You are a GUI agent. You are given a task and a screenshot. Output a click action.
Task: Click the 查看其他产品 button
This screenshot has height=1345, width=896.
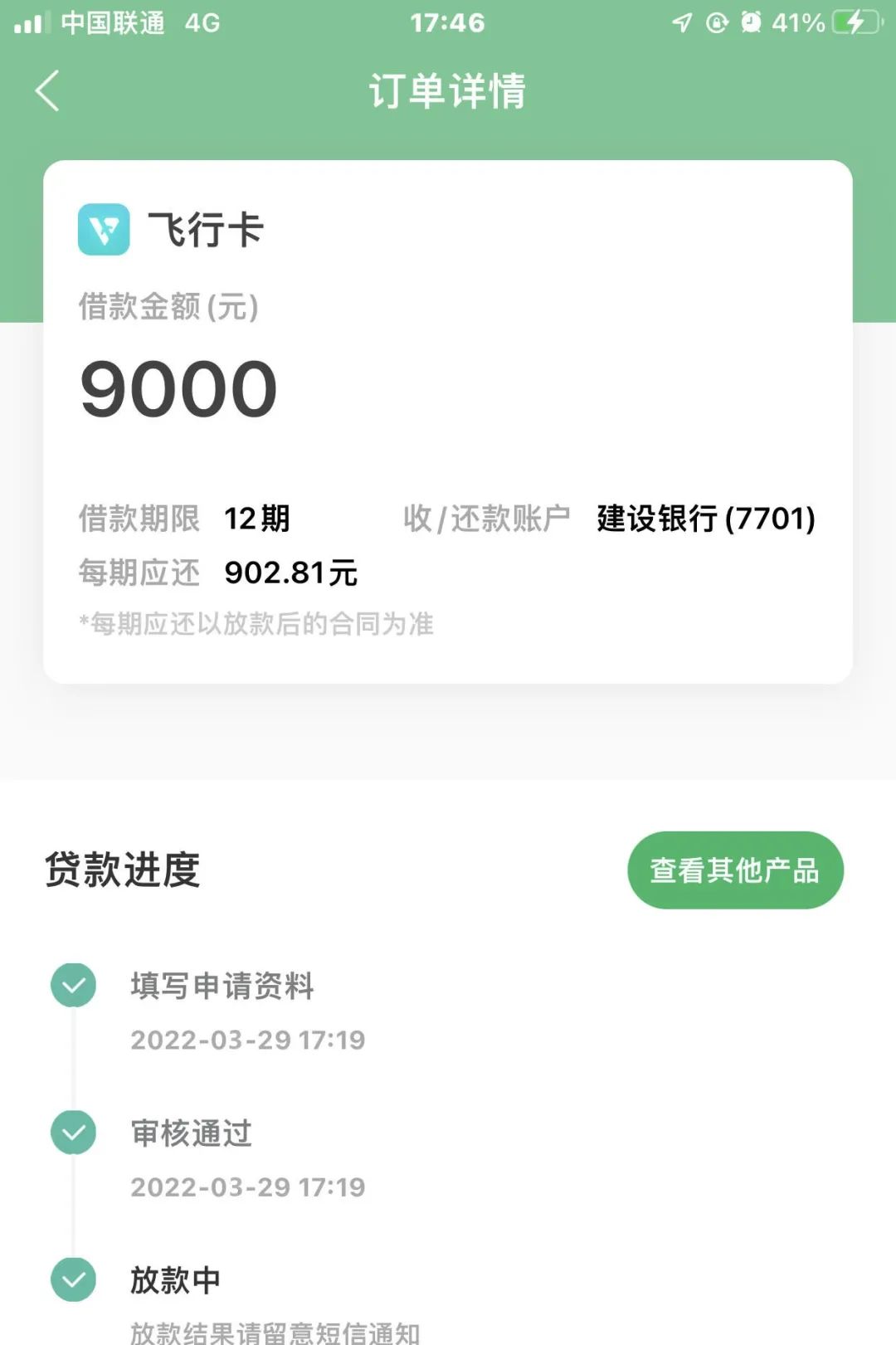(x=736, y=871)
